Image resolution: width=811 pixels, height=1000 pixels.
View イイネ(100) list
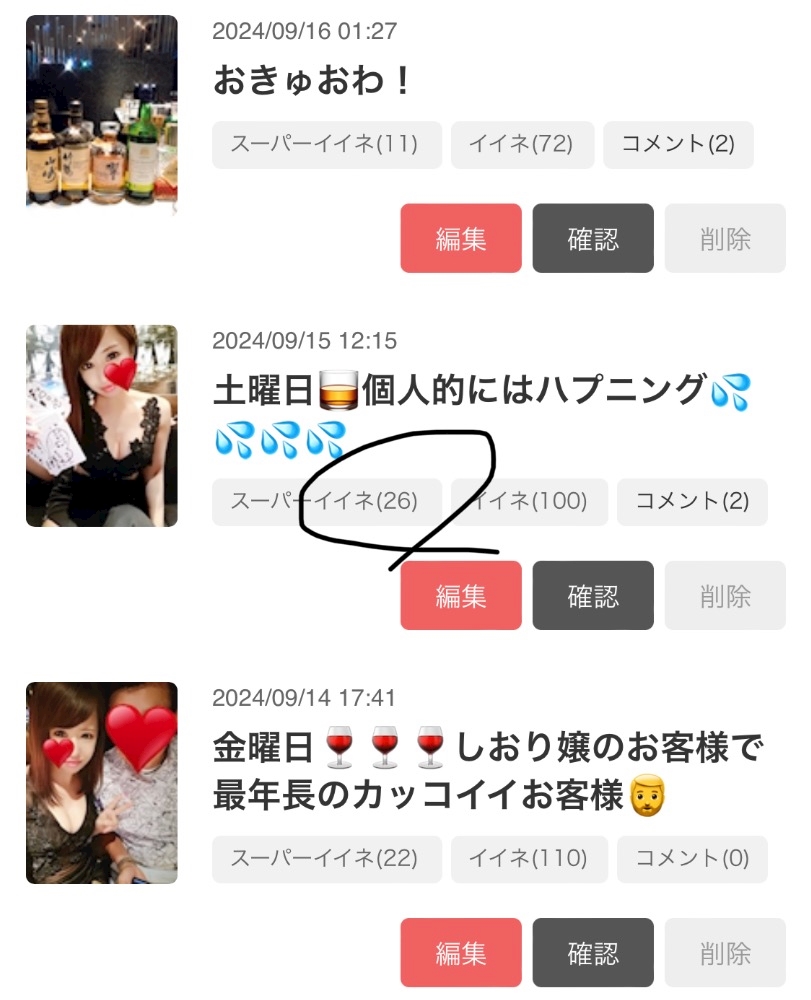click(529, 502)
